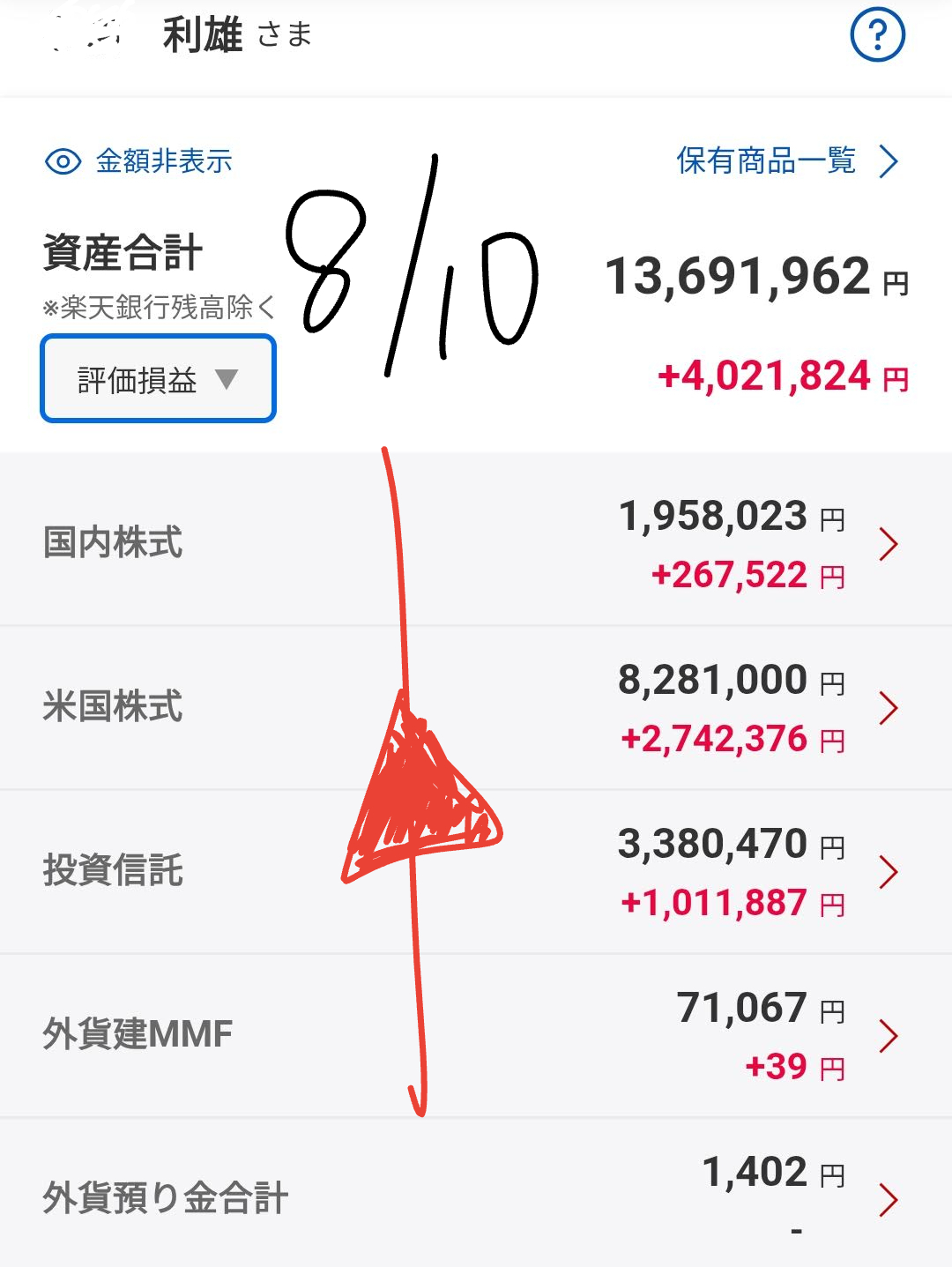Hide amounts with 金額非表示
The image size is (952, 1267).
pos(138,161)
